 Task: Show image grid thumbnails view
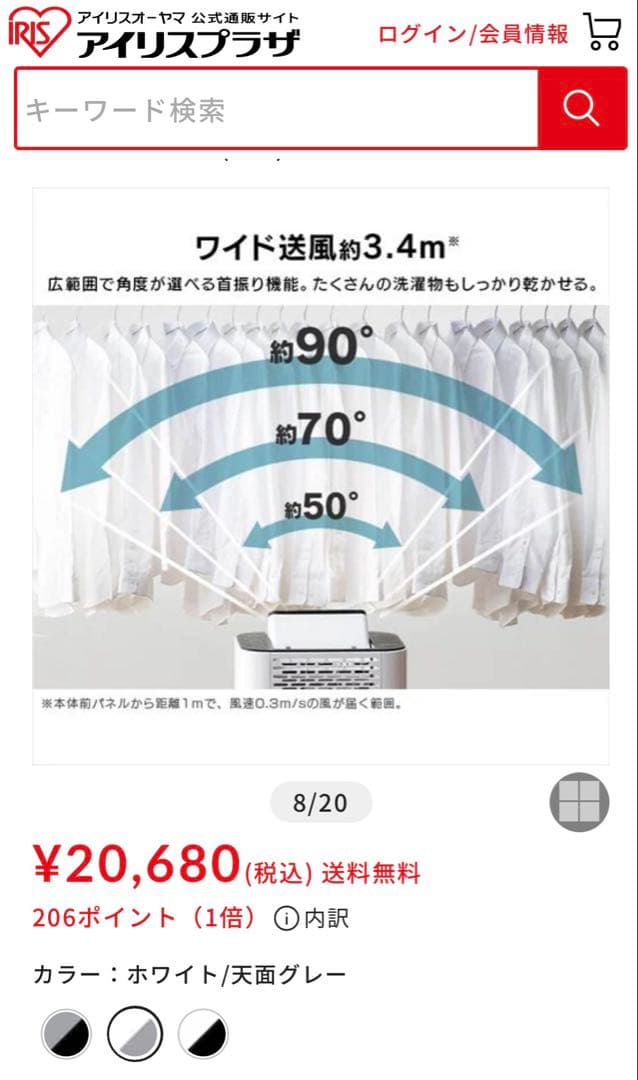point(579,802)
